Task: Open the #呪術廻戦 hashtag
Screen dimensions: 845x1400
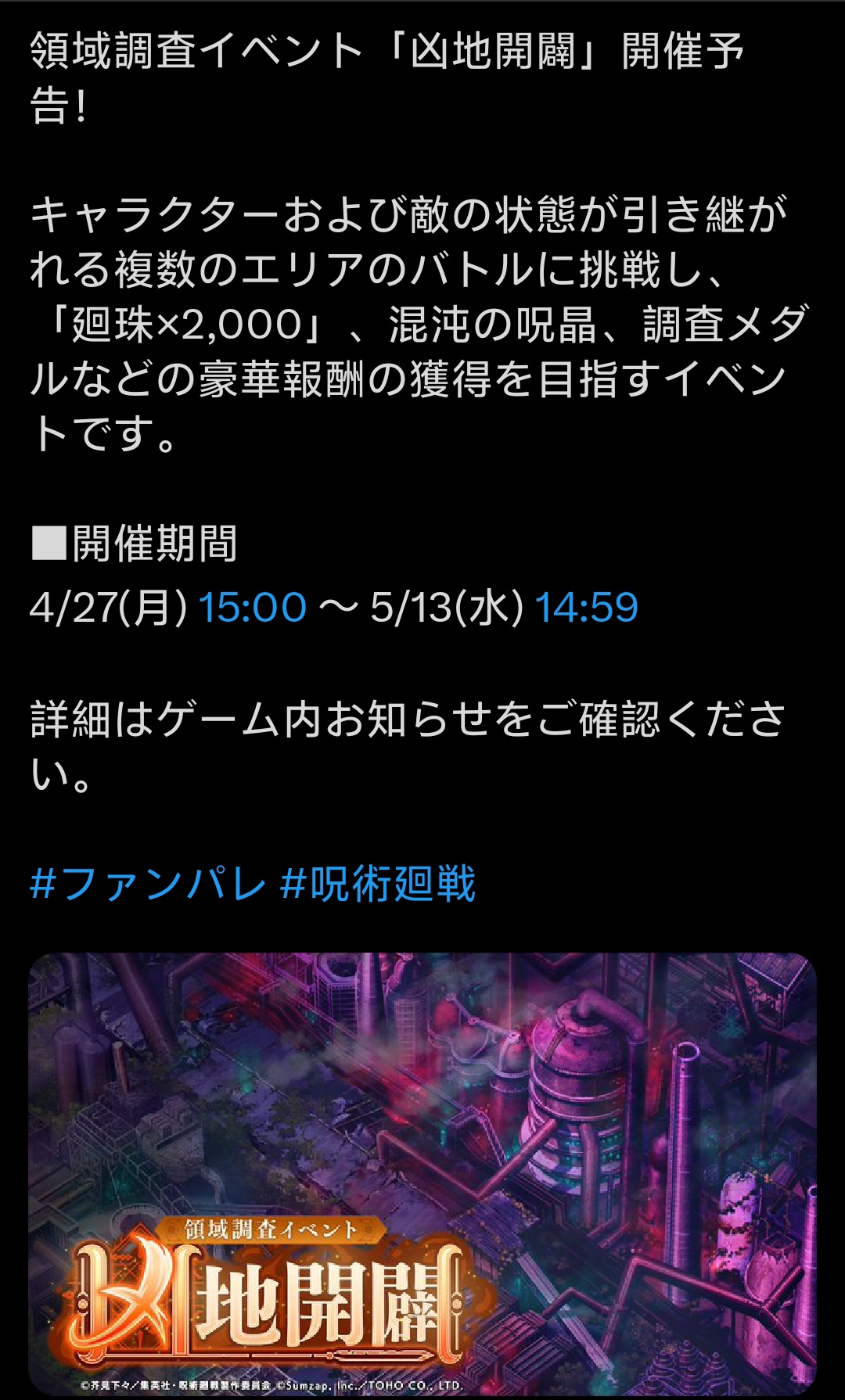Action: (377, 885)
